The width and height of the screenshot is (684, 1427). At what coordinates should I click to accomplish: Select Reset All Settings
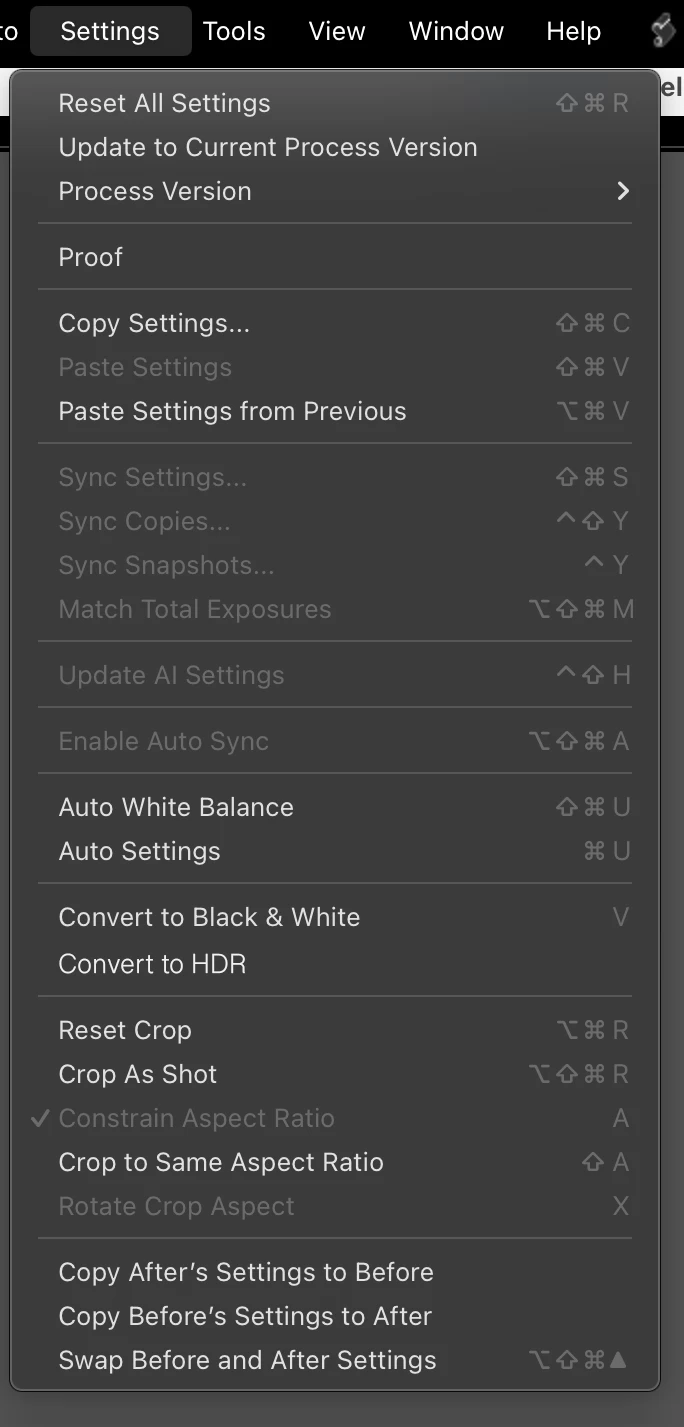(165, 103)
